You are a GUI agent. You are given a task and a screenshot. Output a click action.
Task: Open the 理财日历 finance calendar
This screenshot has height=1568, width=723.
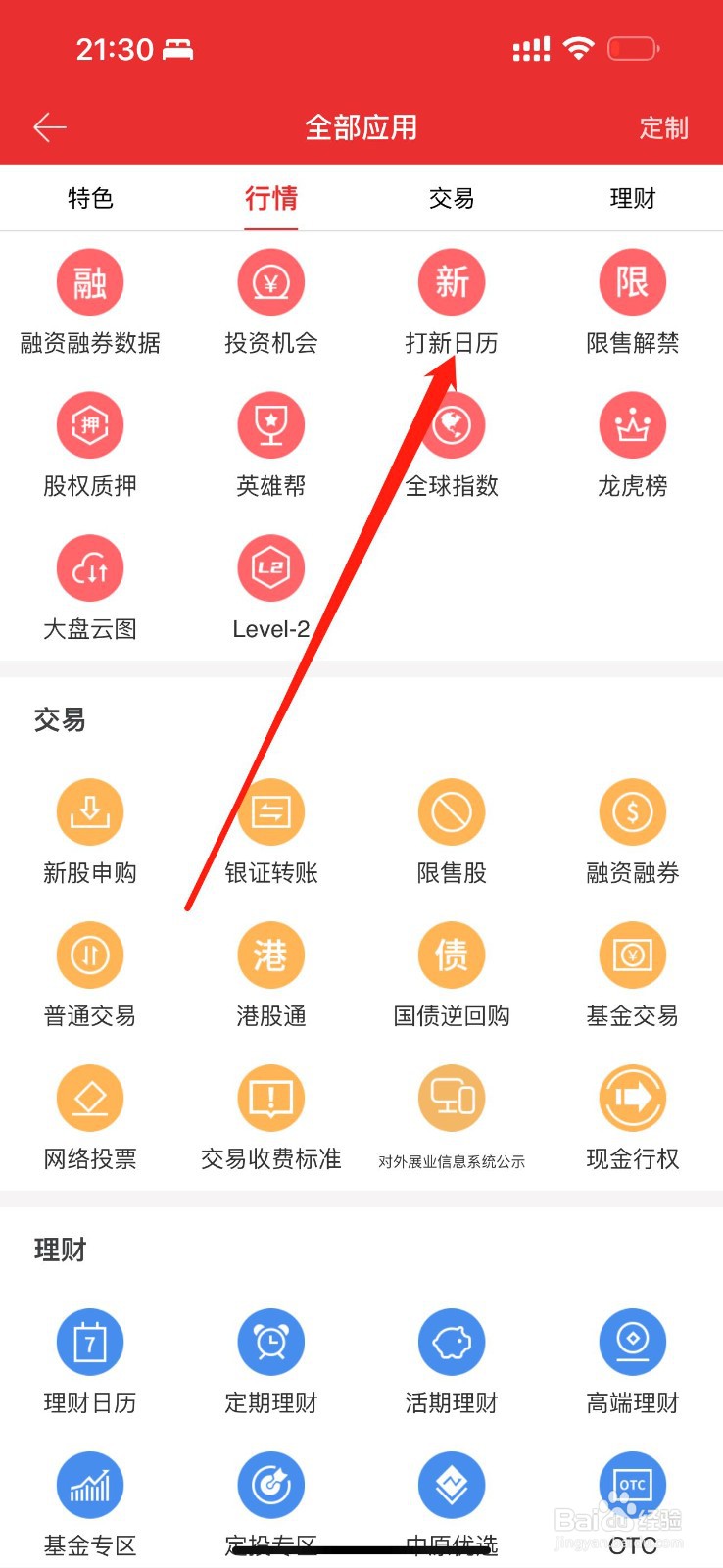point(90,1359)
